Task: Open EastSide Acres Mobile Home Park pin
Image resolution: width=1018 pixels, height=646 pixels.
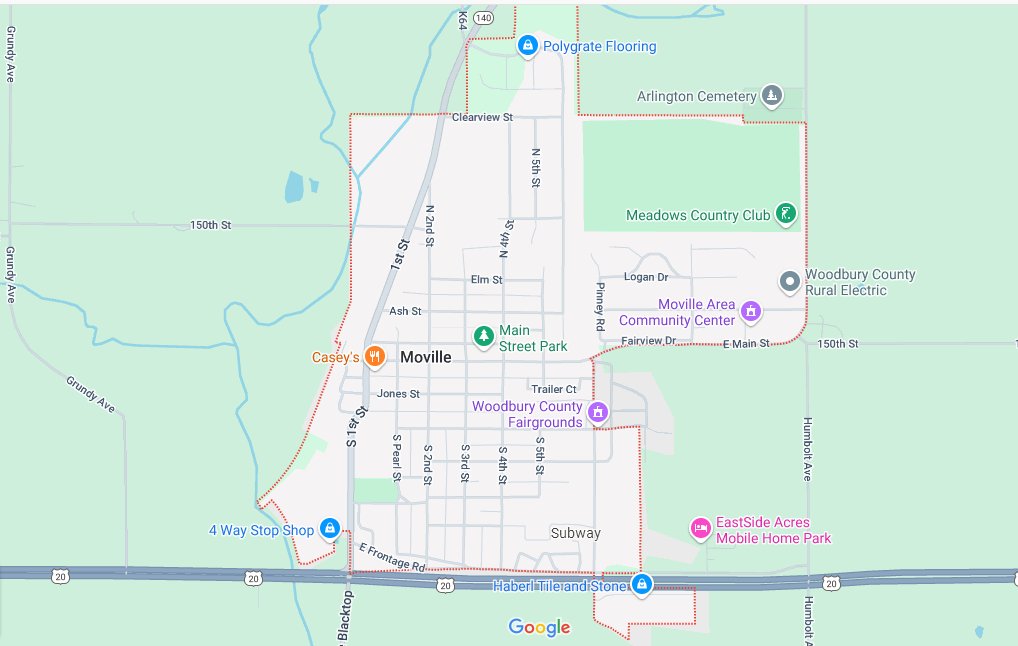Action: pyautogui.click(x=701, y=527)
